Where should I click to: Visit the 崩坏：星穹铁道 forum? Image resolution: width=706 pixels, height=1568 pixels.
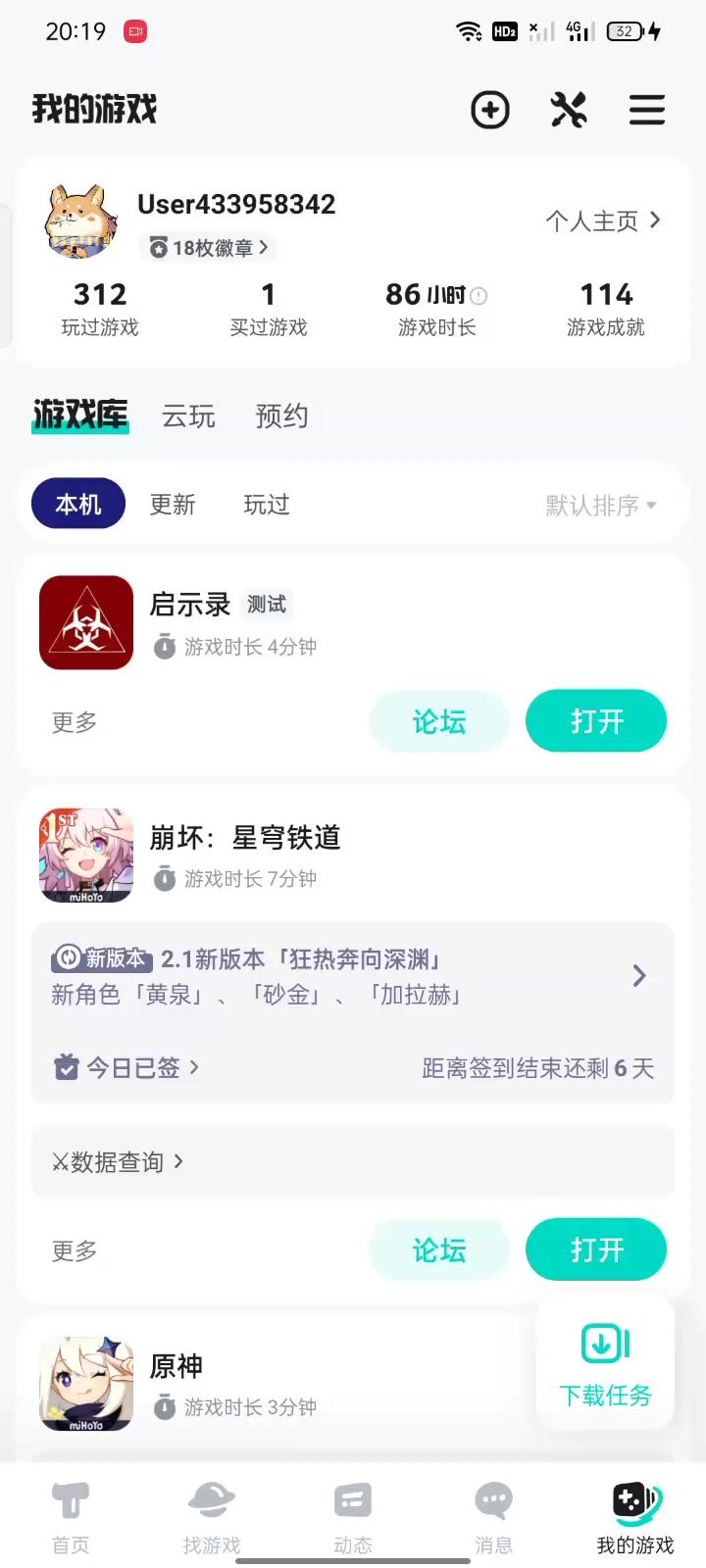[438, 1250]
